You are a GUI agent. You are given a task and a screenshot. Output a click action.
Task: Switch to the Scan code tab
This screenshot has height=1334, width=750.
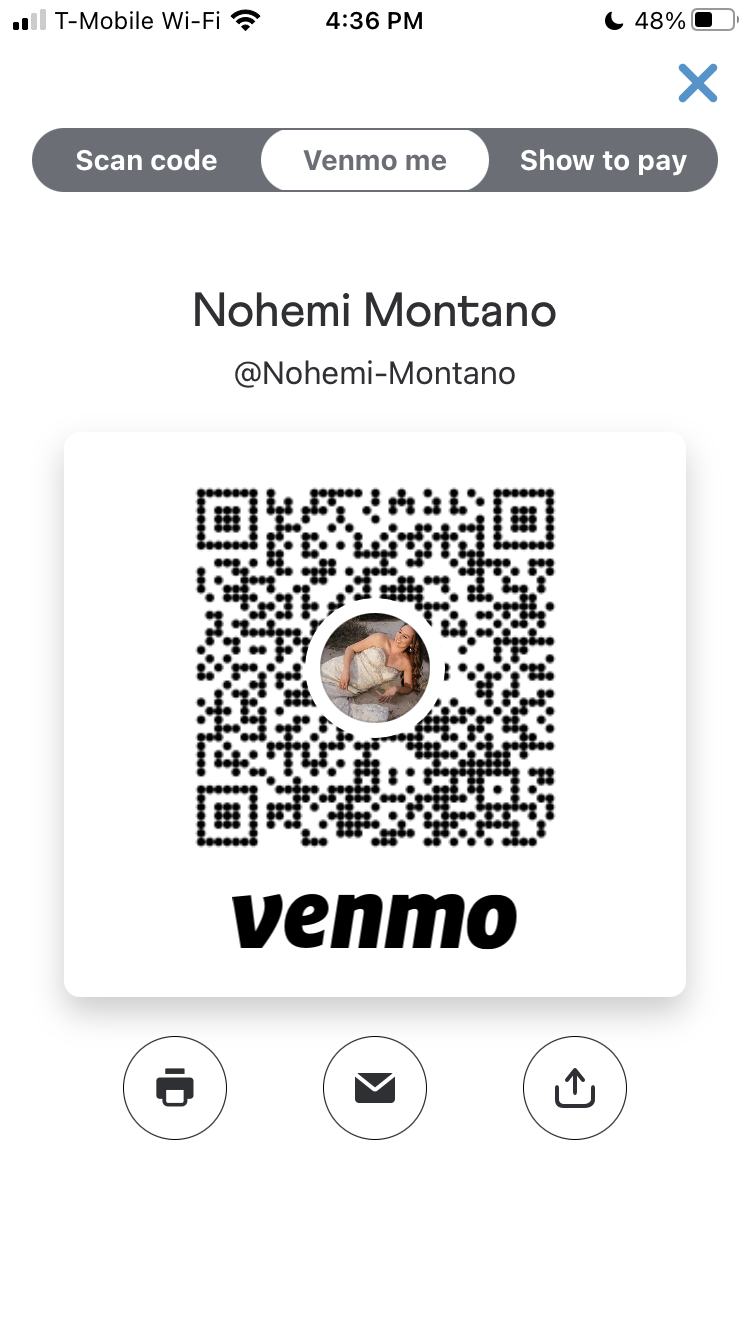click(146, 160)
